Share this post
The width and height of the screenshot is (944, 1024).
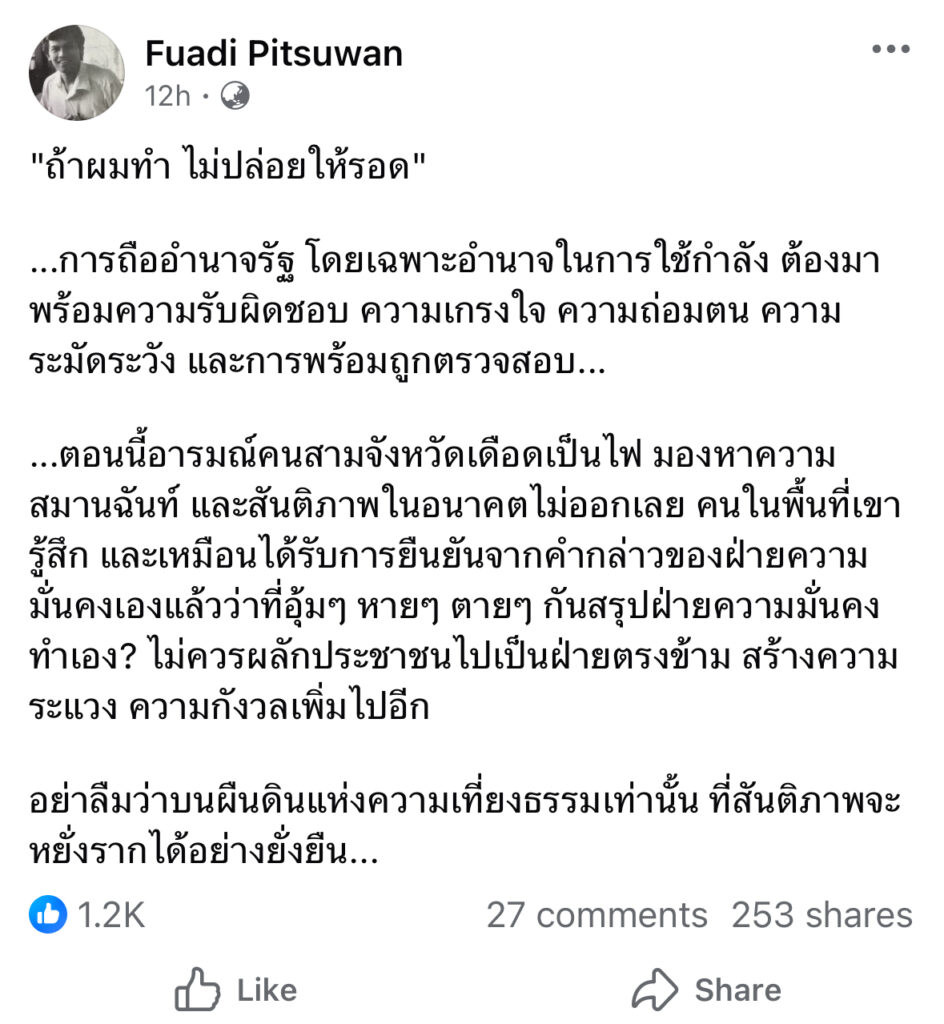coord(706,990)
